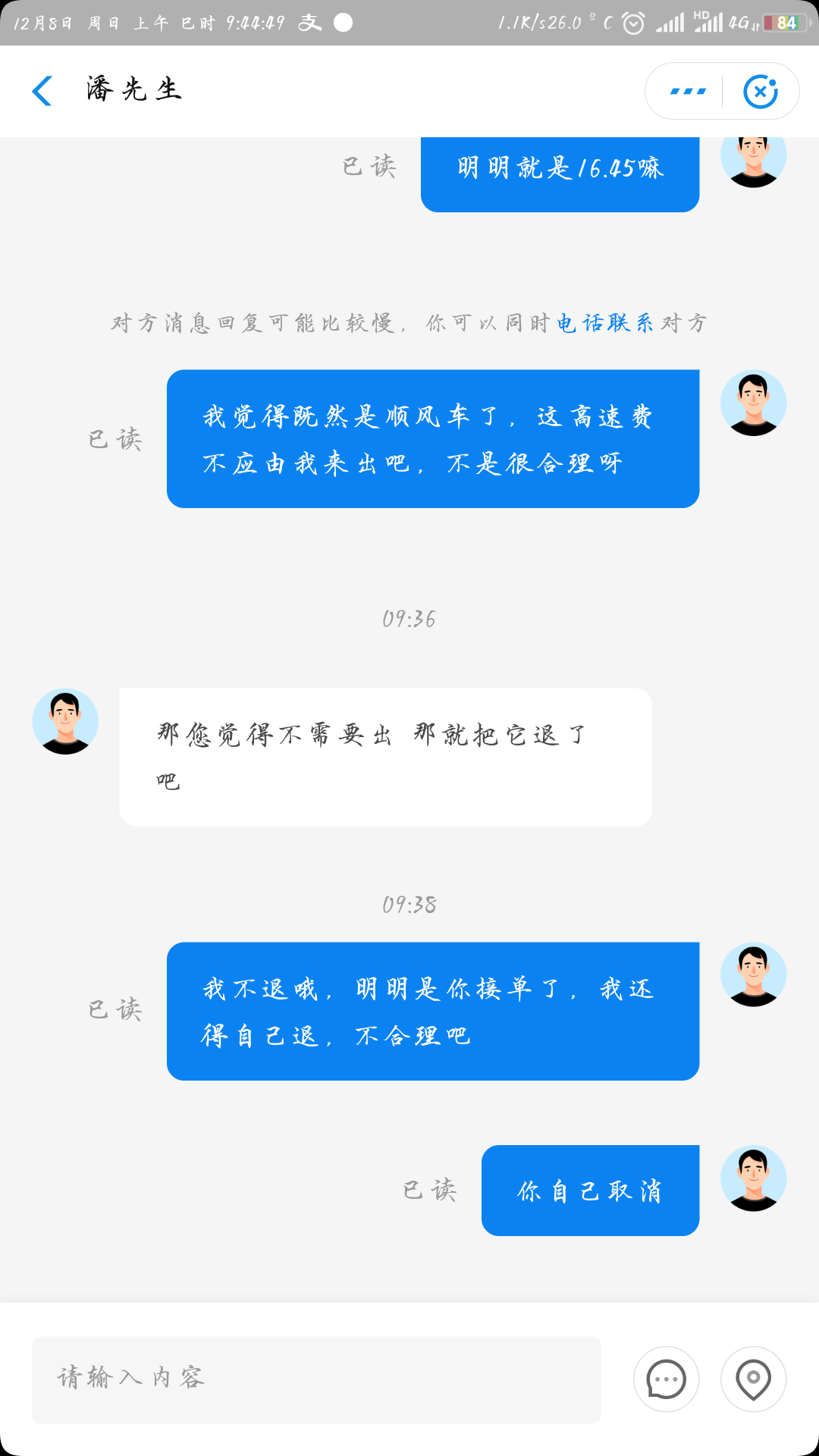Tap the chat title 潘先生
The image size is (819, 1456).
pyautogui.click(x=133, y=91)
